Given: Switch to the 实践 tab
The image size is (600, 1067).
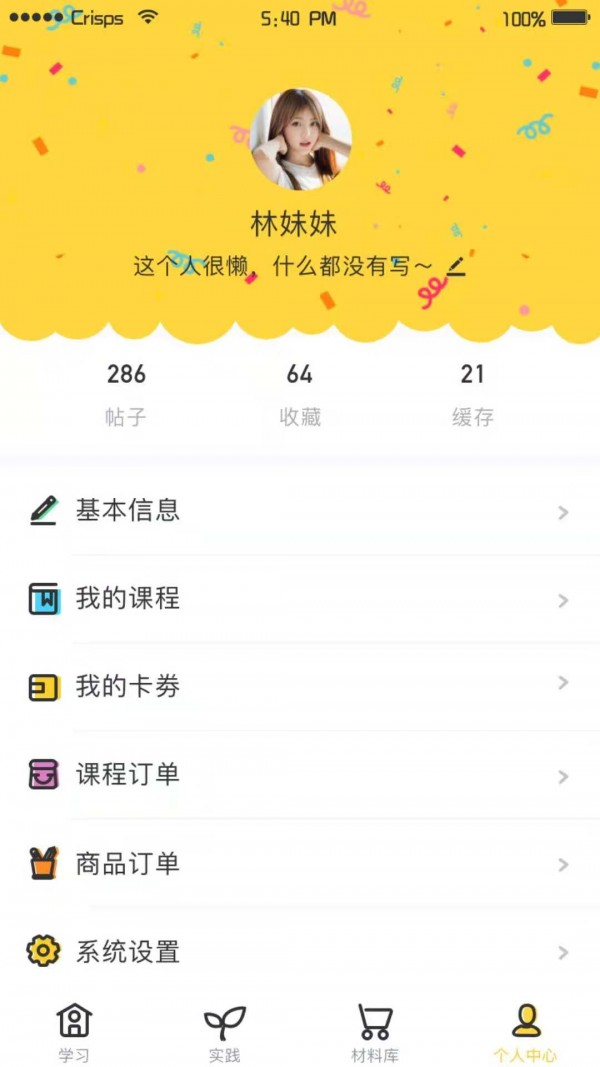Looking at the screenshot, I should click(225, 1032).
